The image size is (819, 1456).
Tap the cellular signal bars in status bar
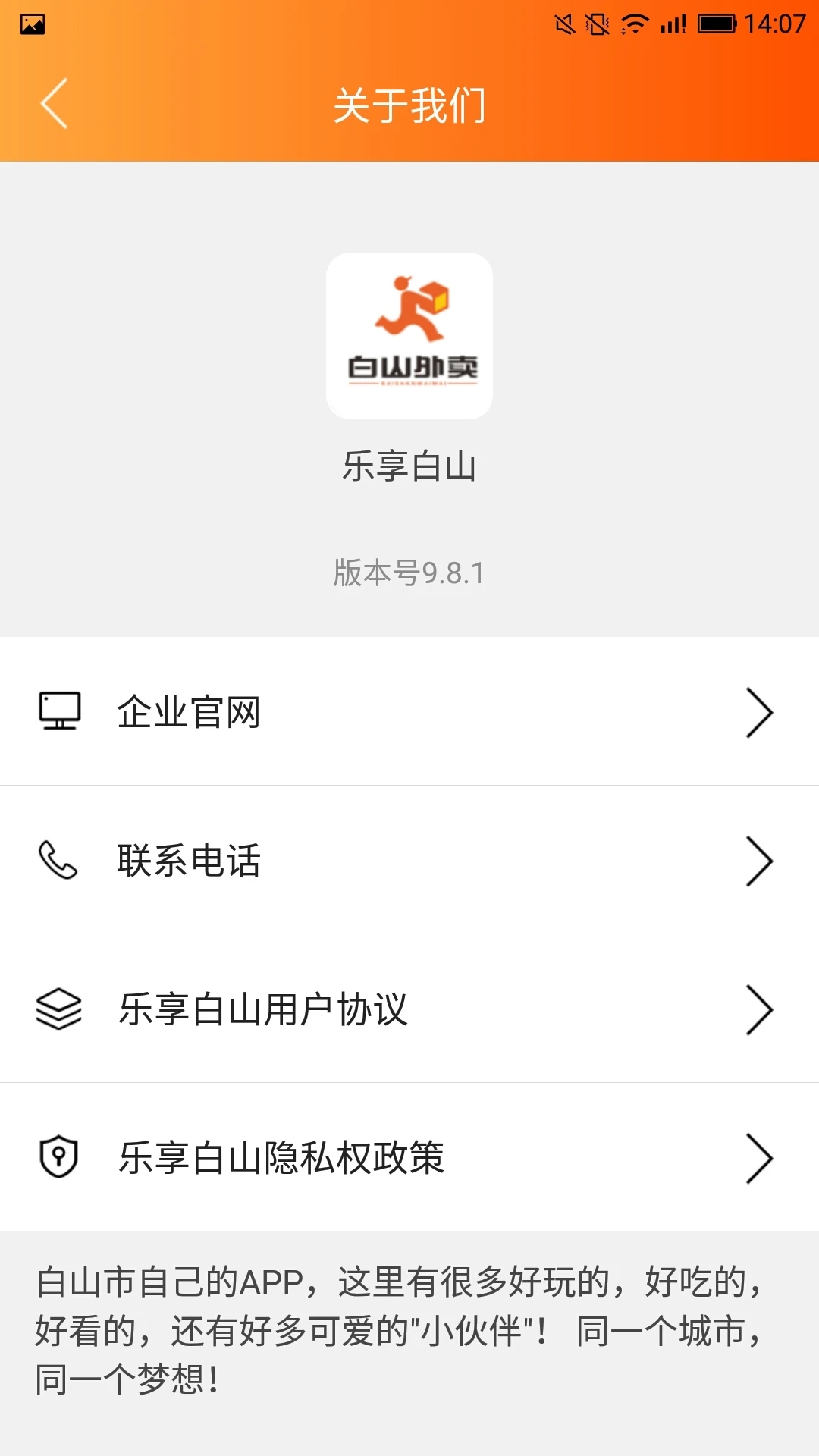click(x=670, y=23)
